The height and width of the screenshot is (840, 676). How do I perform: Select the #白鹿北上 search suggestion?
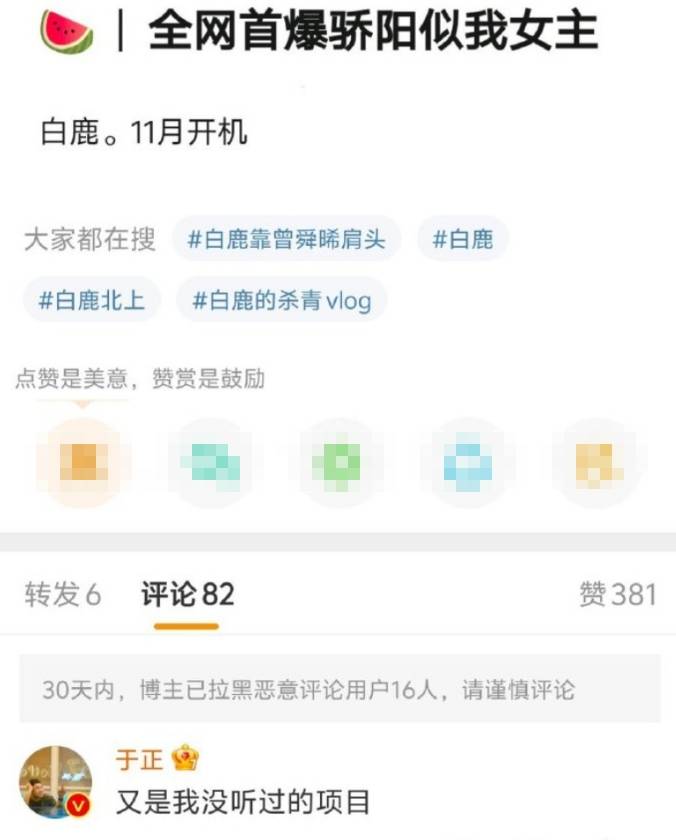91,300
